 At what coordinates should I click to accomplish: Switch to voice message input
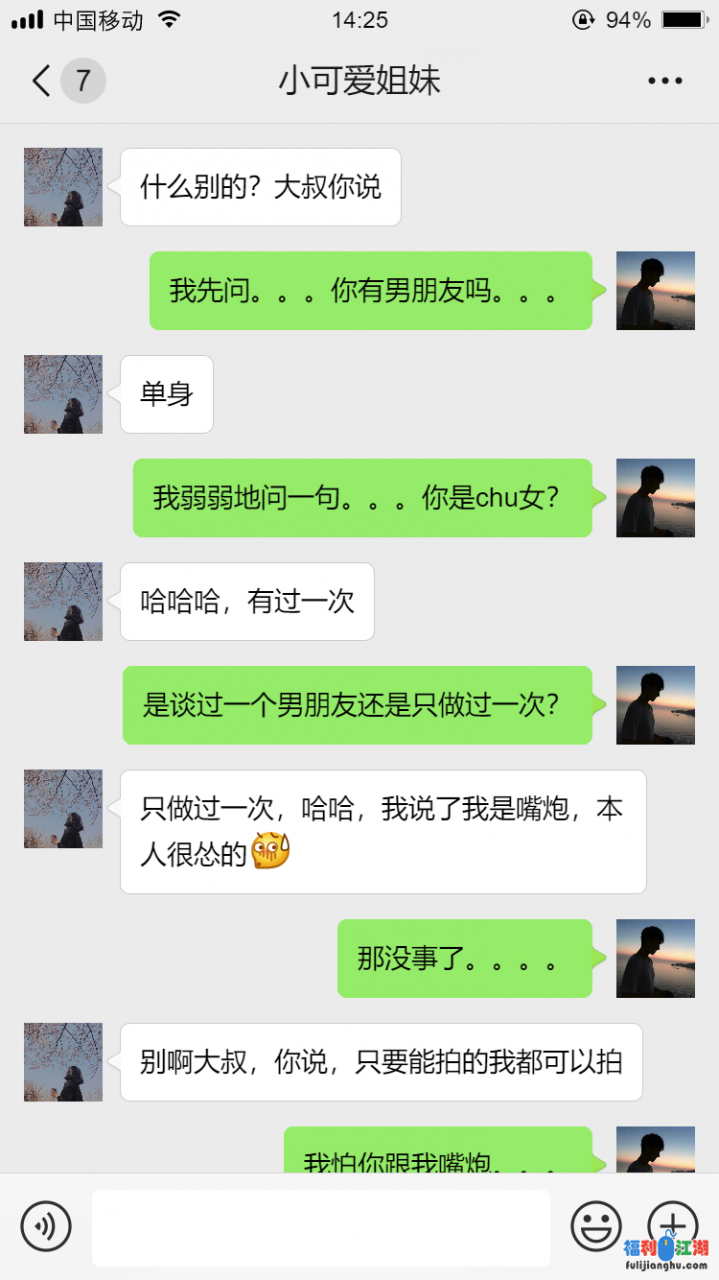[46, 1226]
